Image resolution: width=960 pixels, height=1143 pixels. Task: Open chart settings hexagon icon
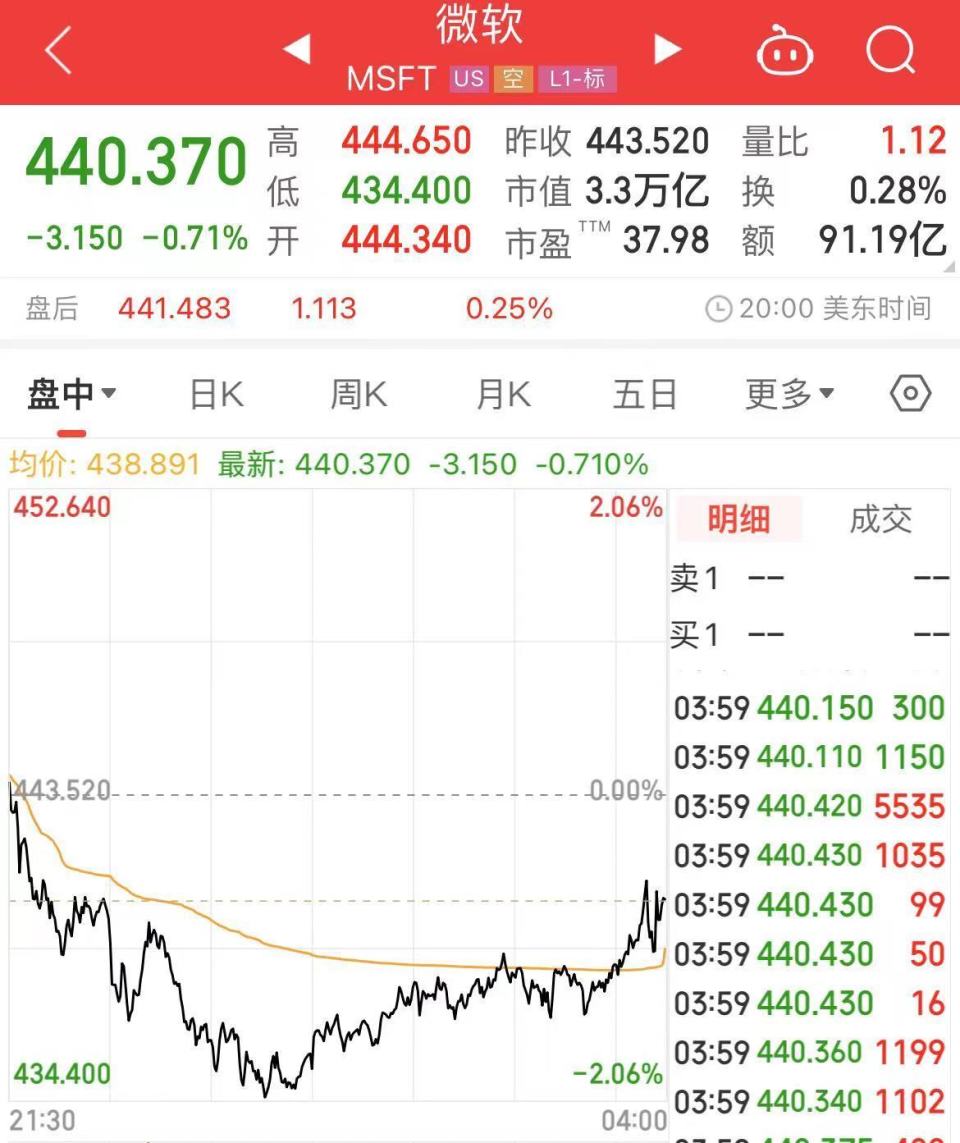(x=910, y=394)
